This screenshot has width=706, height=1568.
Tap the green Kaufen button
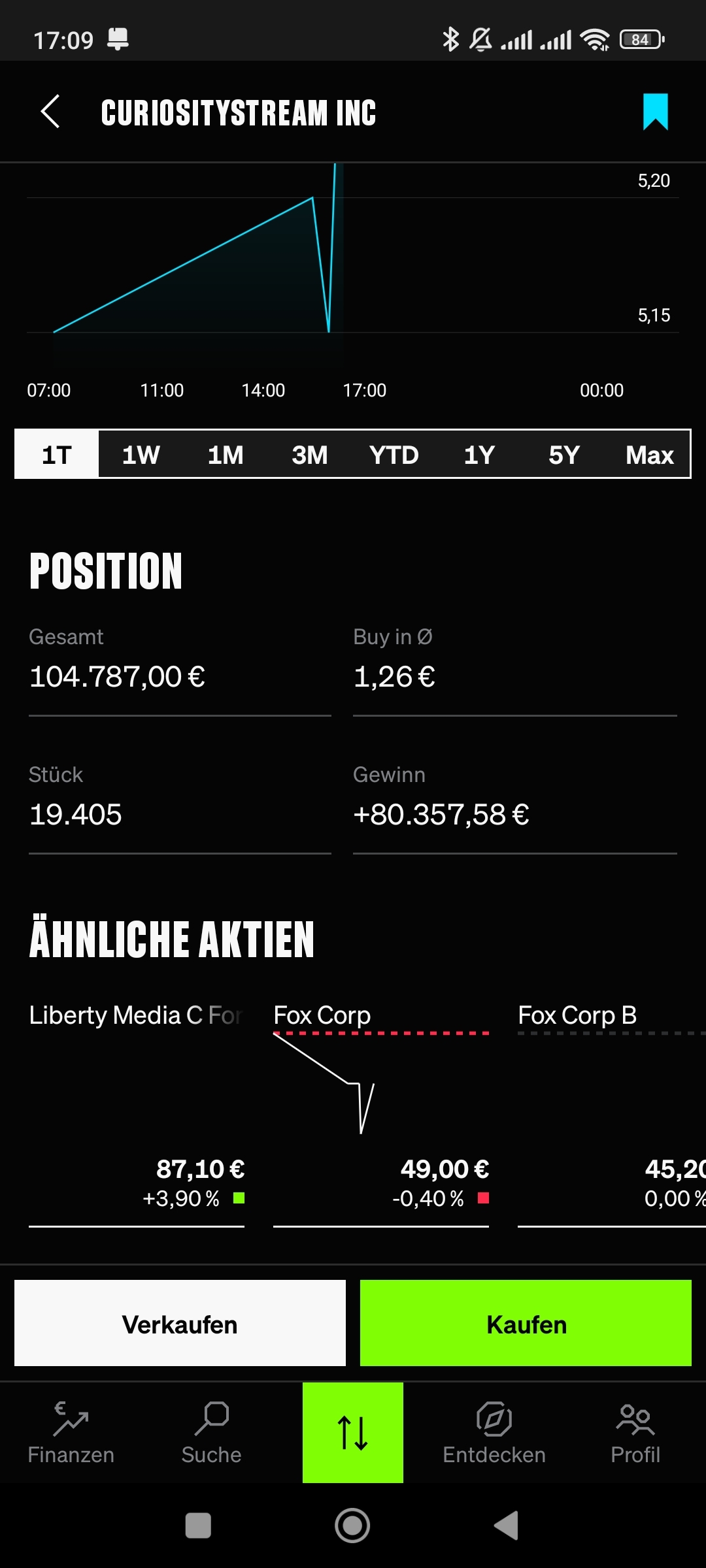(x=526, y=1323)
